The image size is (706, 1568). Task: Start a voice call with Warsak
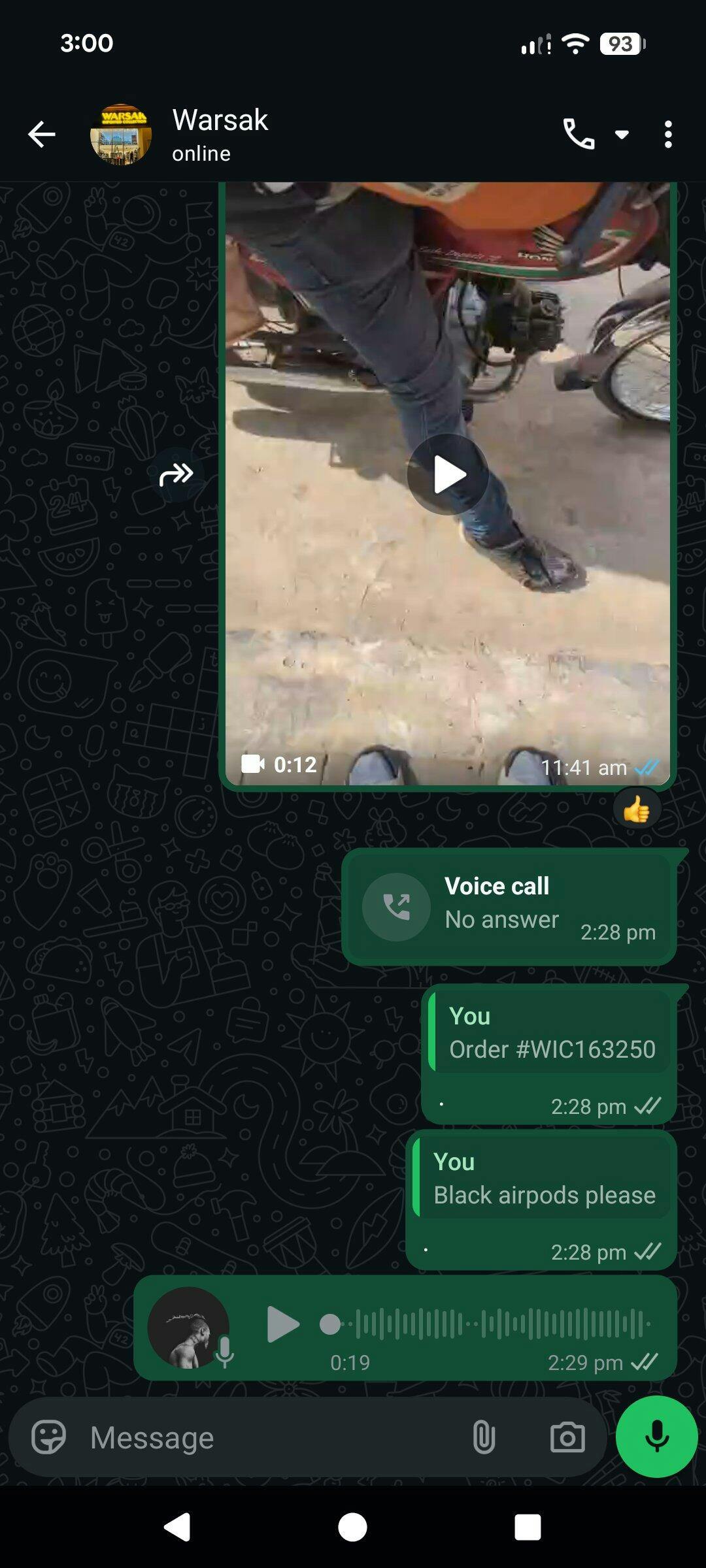[579, 135]
